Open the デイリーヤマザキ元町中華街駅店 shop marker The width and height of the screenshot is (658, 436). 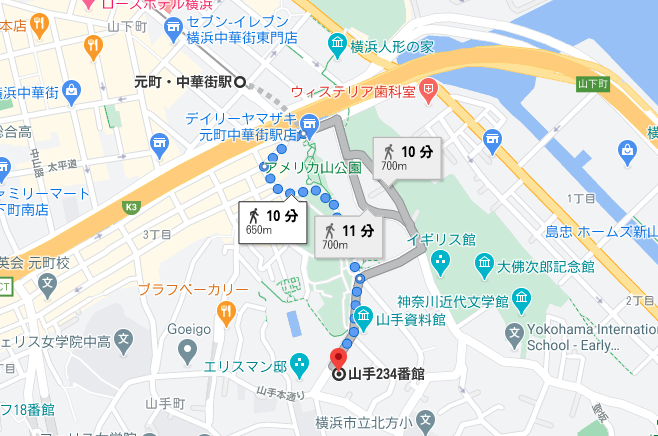(x=309, y=125)
